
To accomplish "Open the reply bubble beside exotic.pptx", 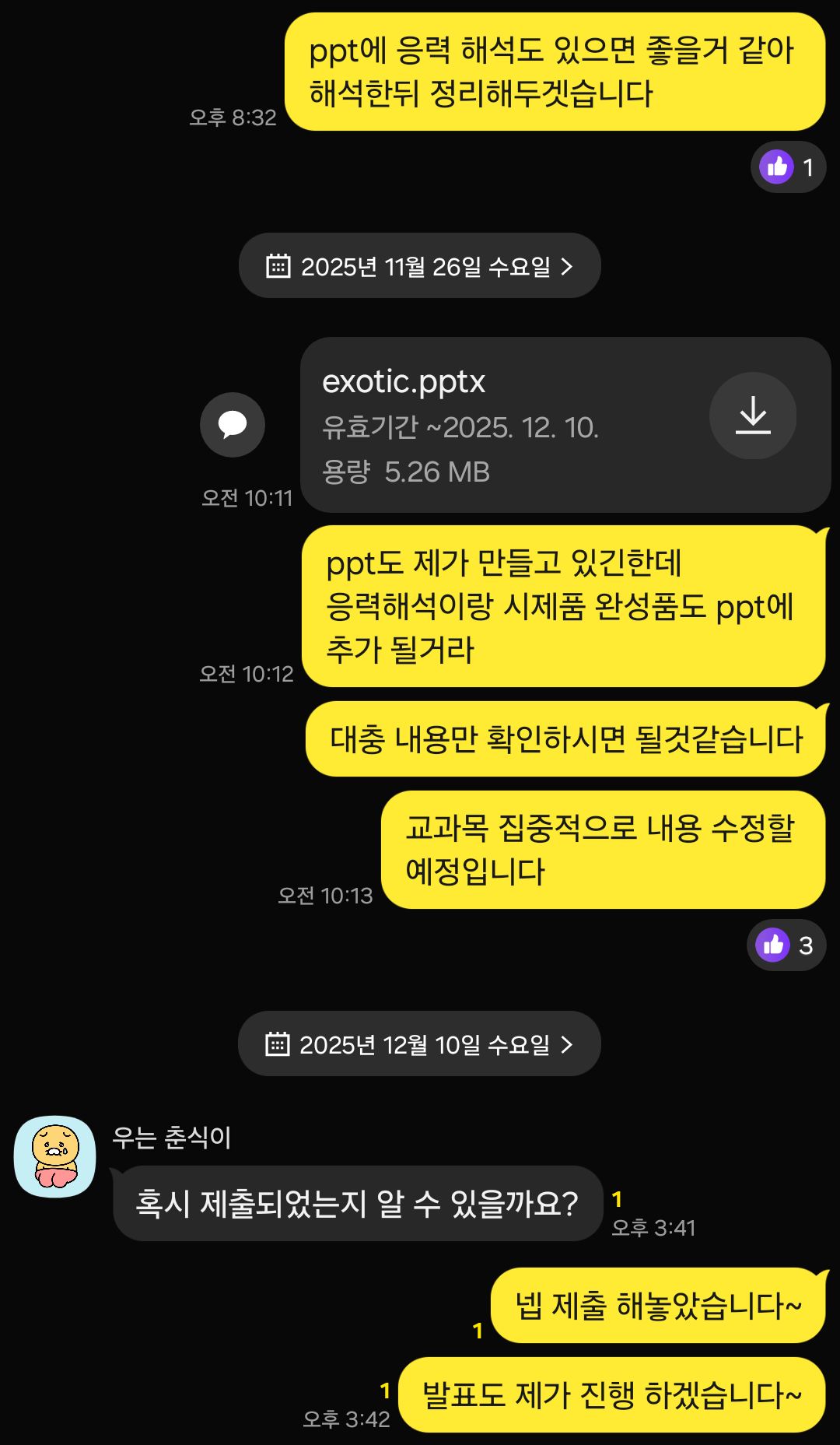I will pos(233,425).
